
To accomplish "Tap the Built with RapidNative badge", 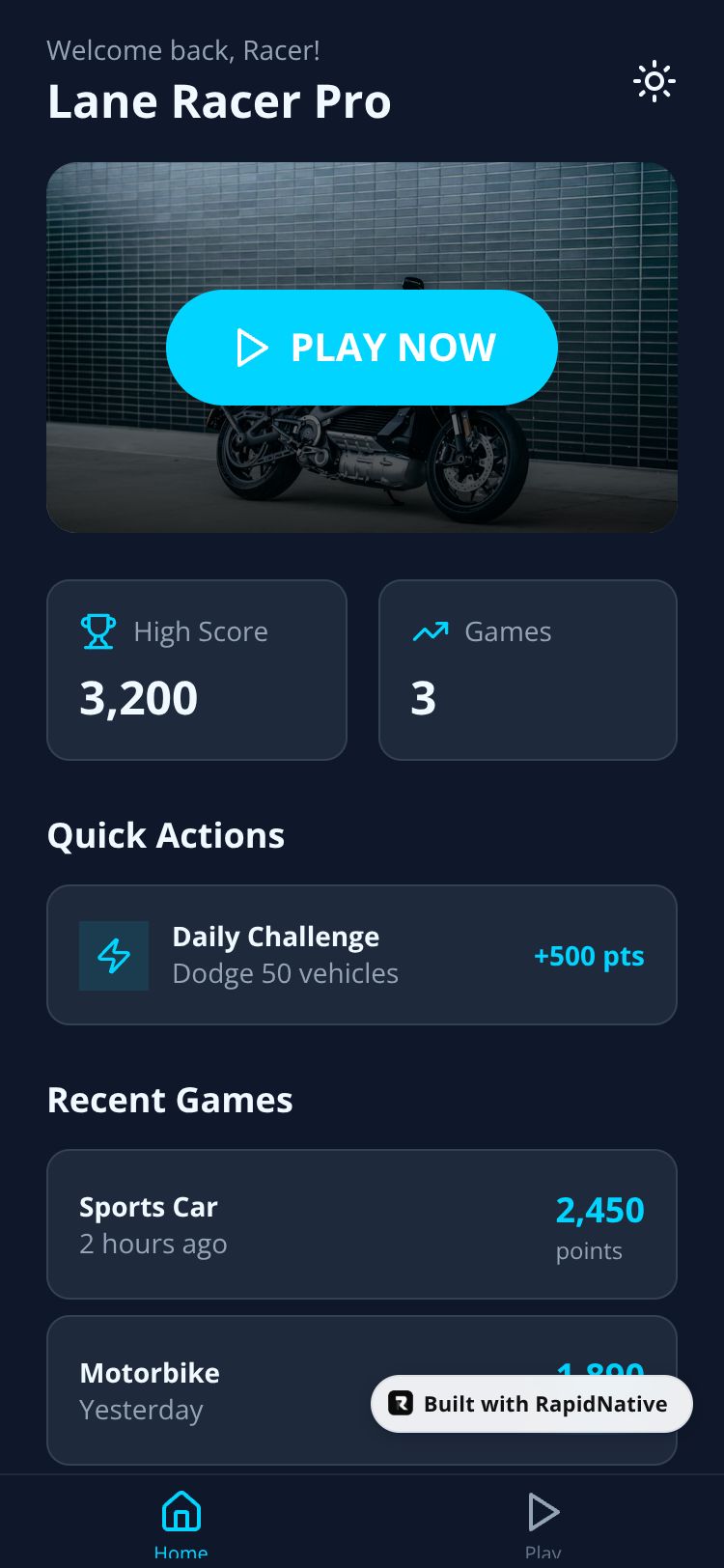I will [532, 1404].
